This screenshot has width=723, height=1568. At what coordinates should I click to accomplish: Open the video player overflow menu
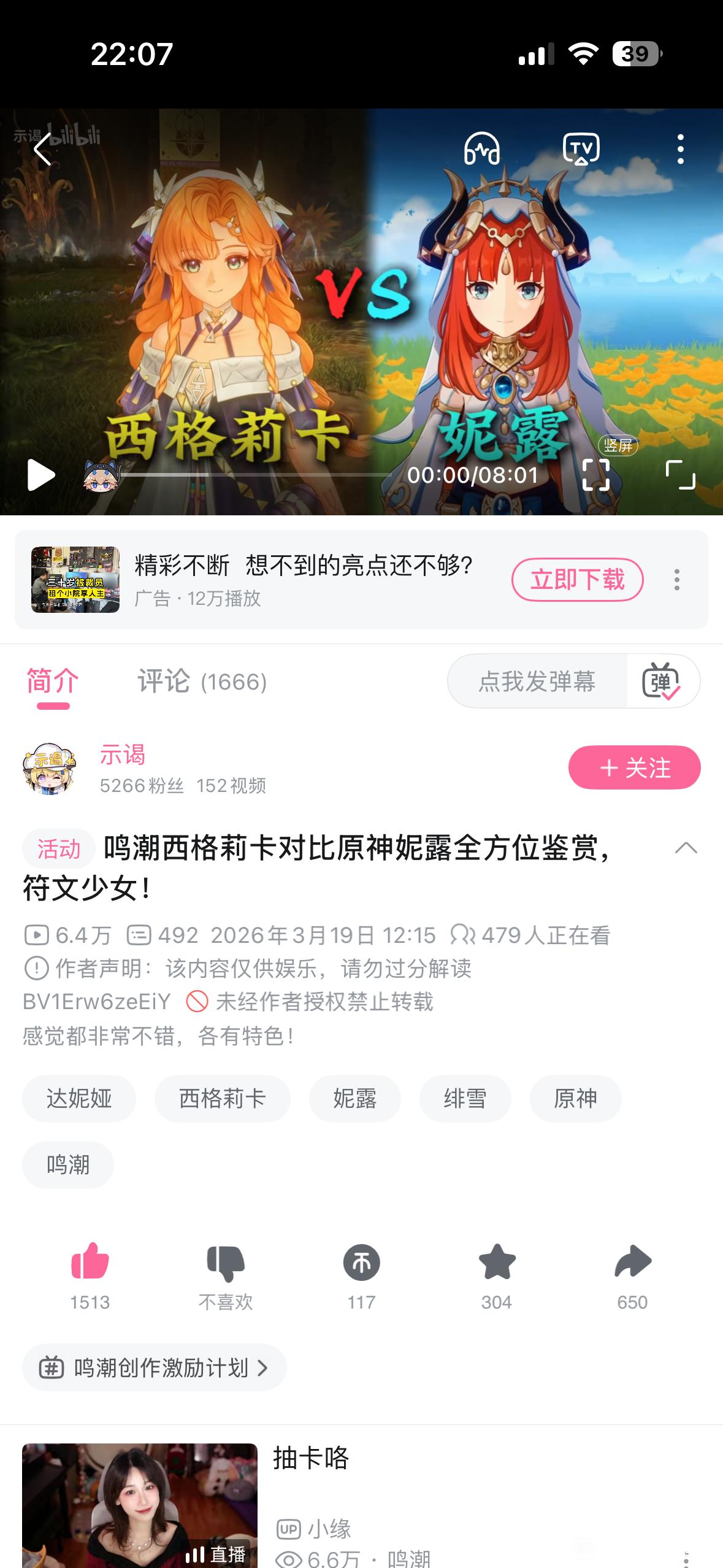click(680, 149)
